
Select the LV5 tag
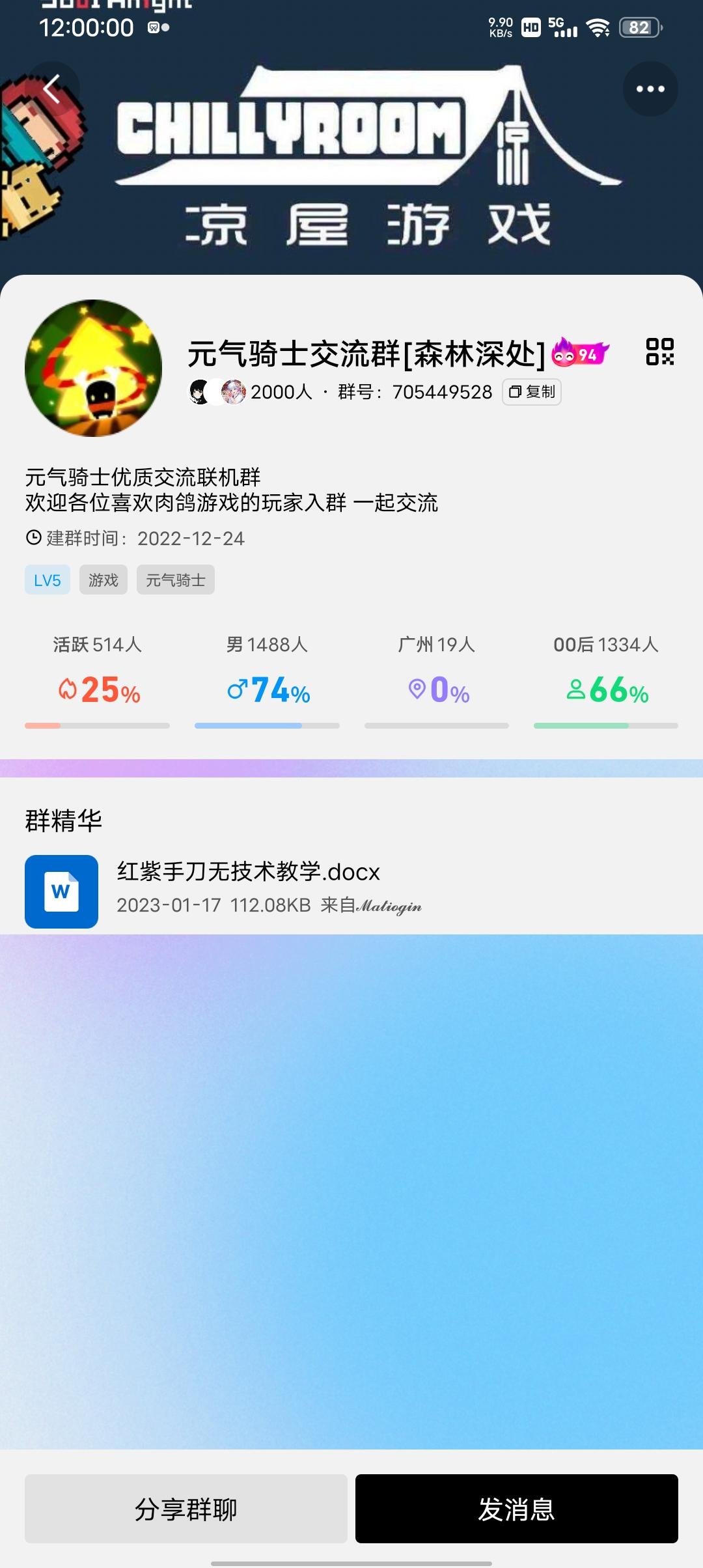[x=47, y=580]
